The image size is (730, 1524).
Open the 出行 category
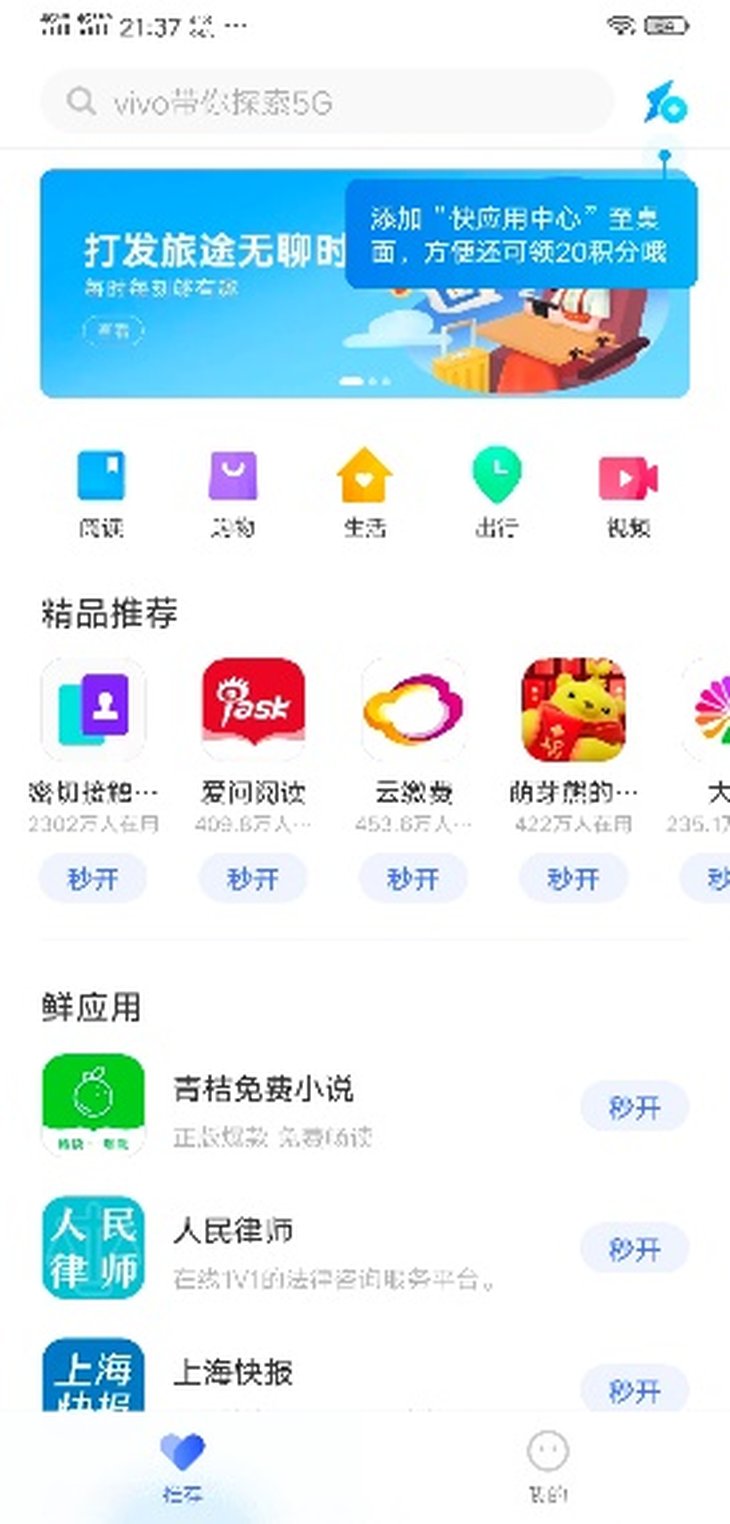[496, 492]
